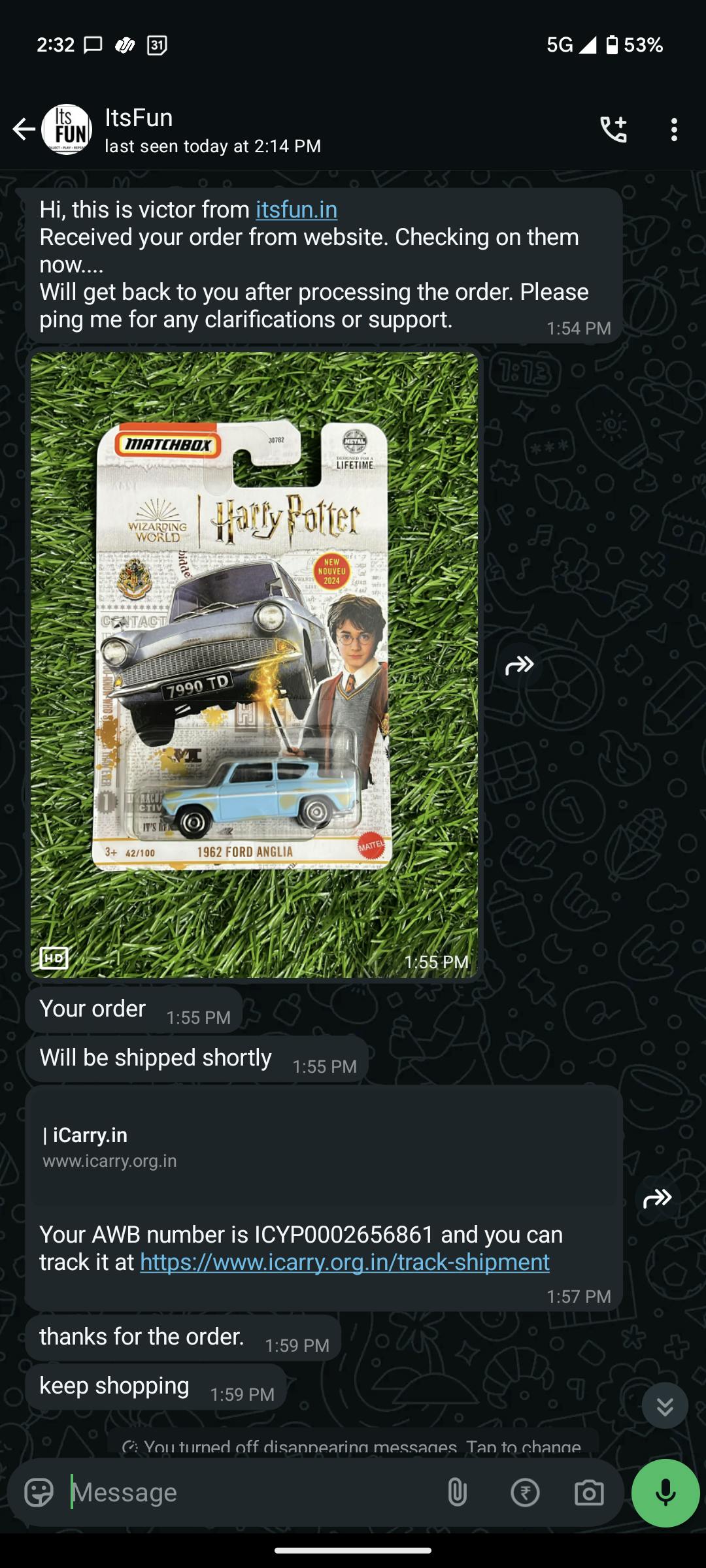The image size is (706, 1568).
Task: Jump to the latest messages
Action: (664, 1406)
